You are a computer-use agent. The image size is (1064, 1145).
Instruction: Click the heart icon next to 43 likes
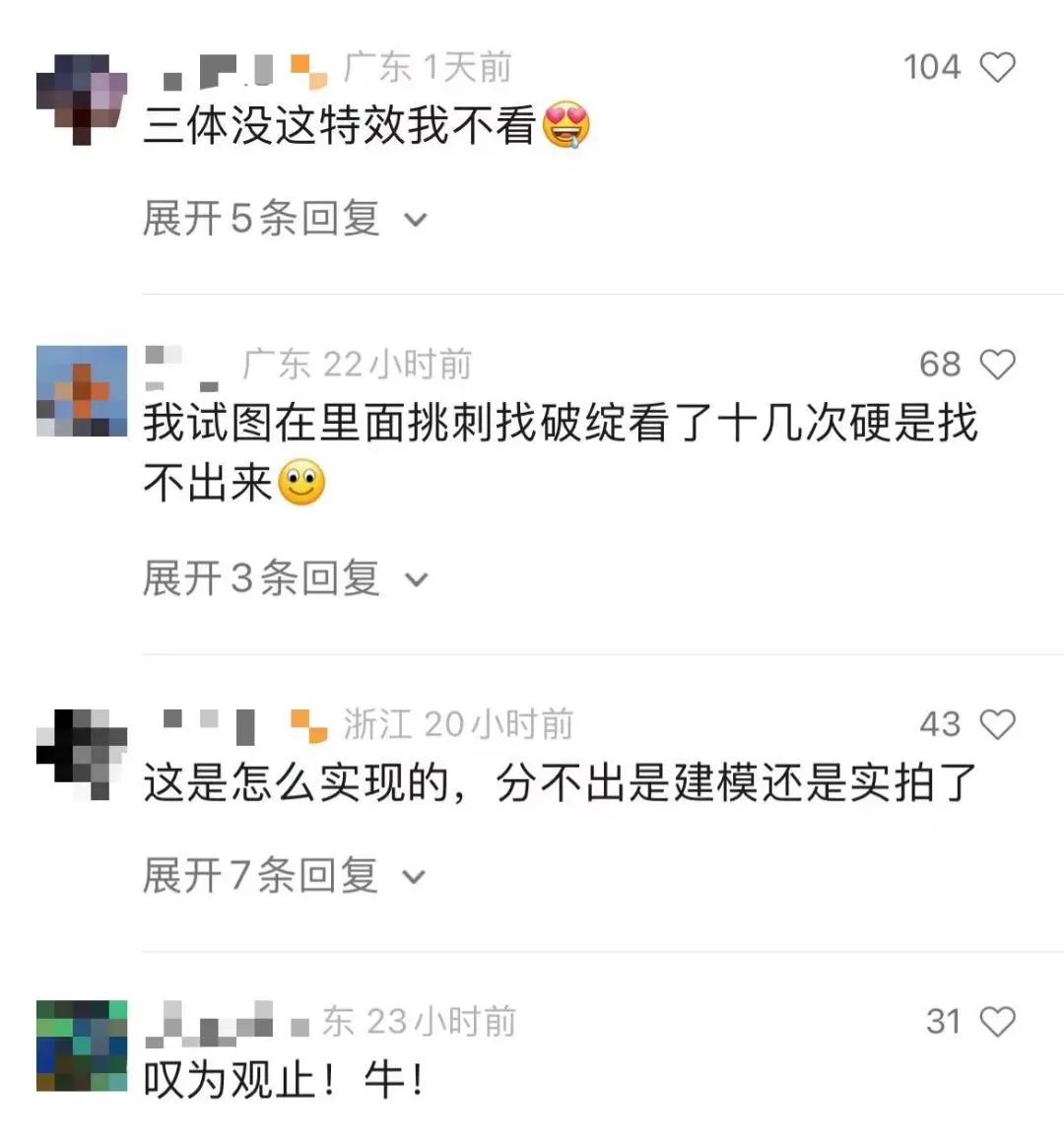tap(999, 724)
